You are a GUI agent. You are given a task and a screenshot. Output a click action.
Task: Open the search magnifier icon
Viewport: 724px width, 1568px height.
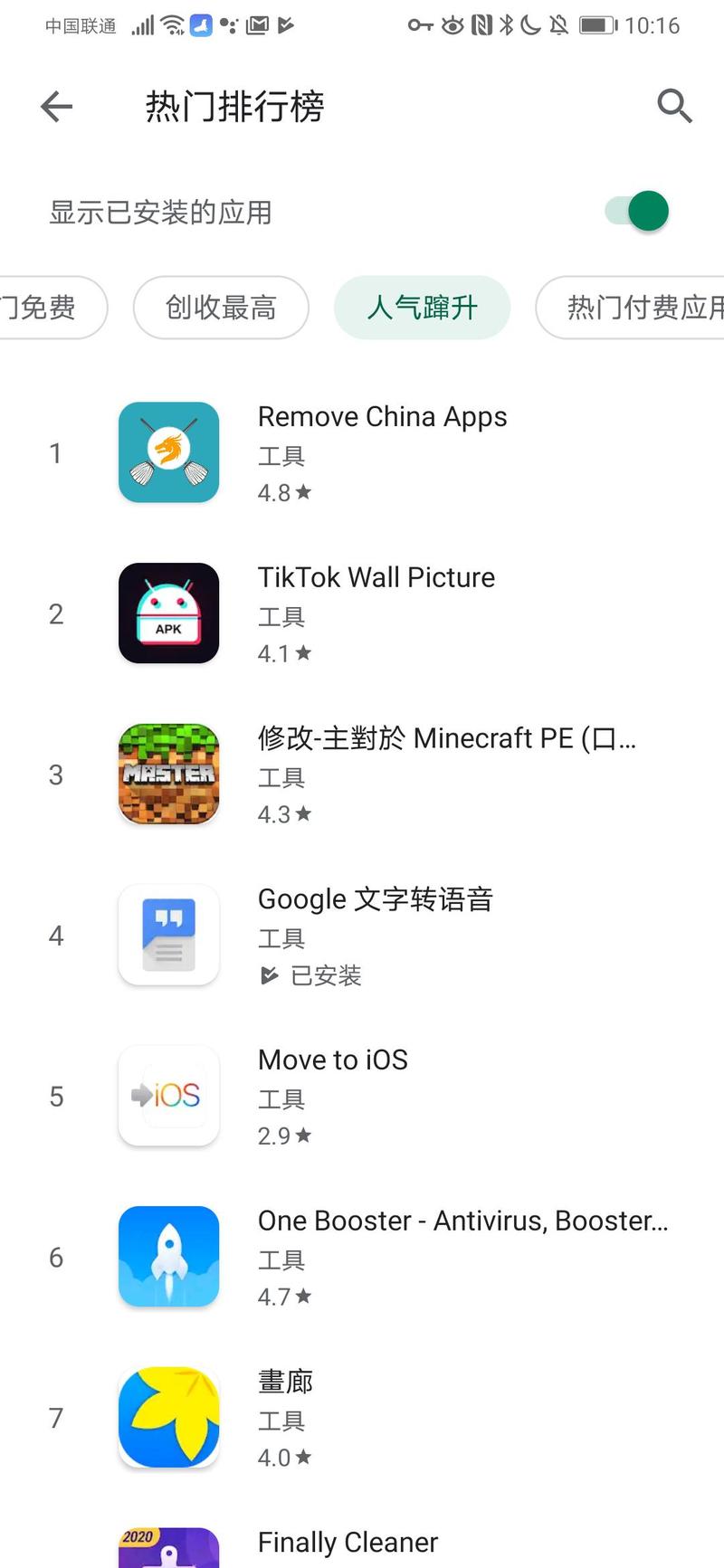tap(675, 106)
